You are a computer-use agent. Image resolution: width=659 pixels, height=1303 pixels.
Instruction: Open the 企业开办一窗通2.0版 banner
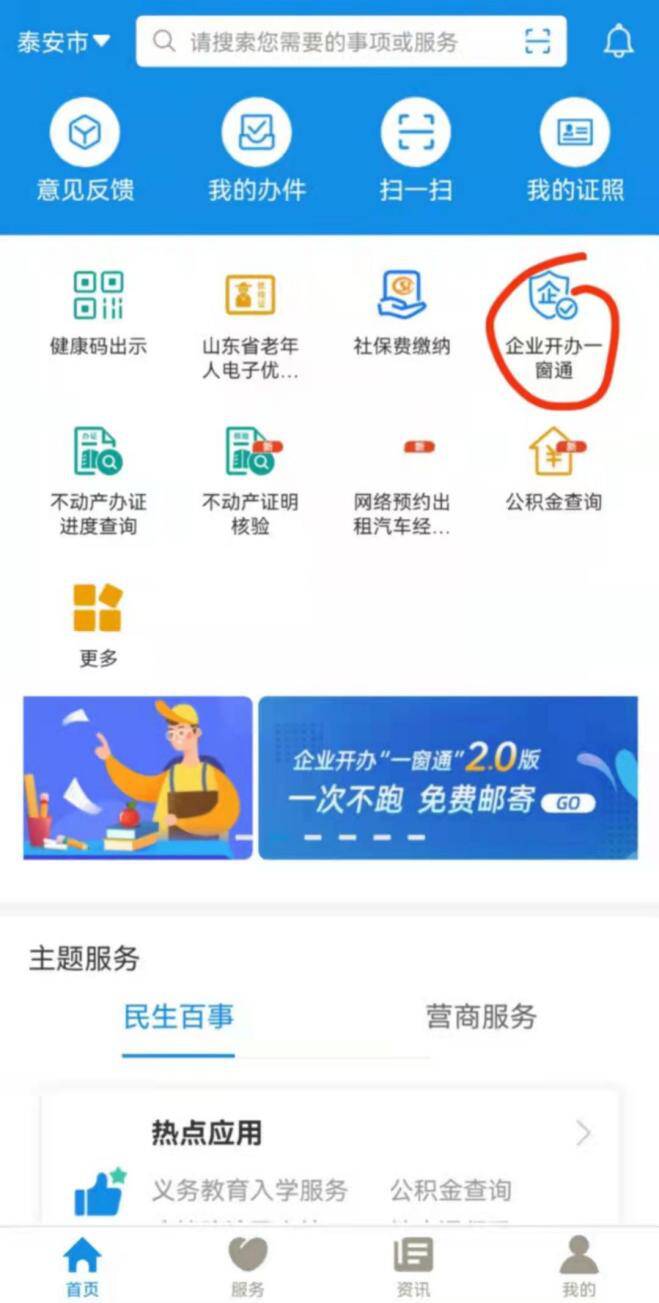[x=448, y=777]
